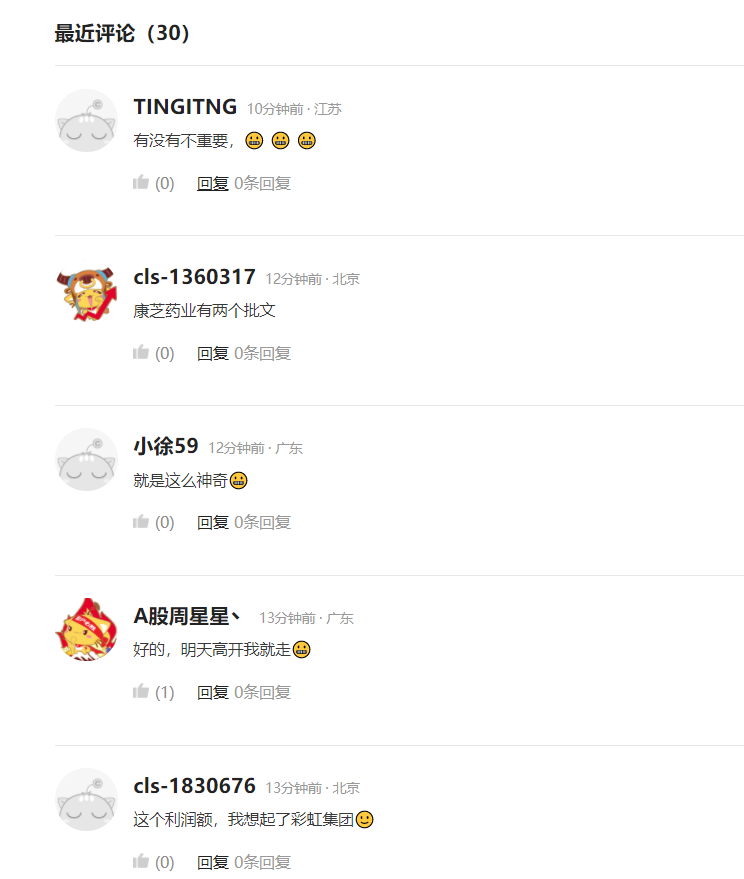Reply to TINGITNG's comment

point(213,183)
